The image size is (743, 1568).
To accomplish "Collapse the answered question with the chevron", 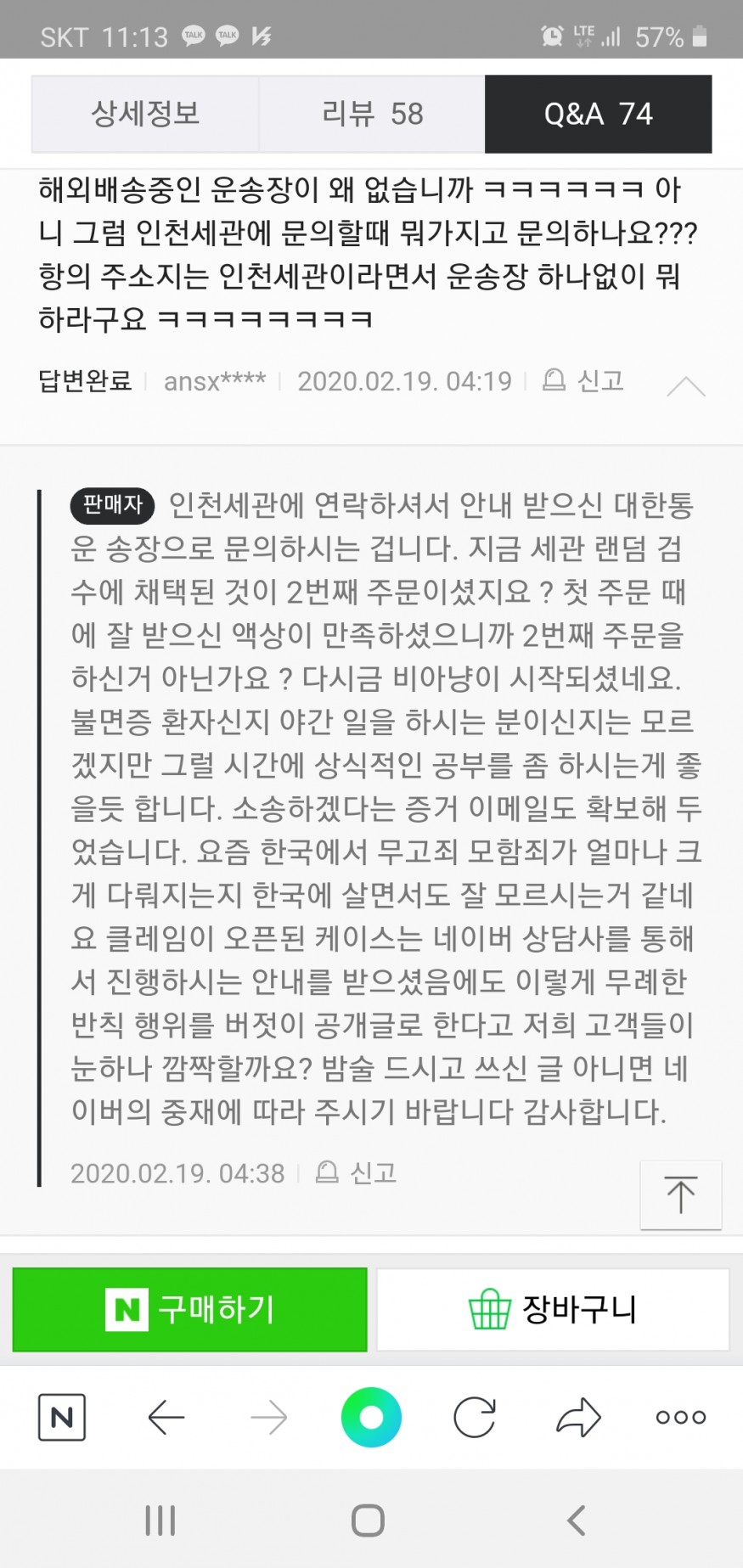I will [x=685, y=386].
